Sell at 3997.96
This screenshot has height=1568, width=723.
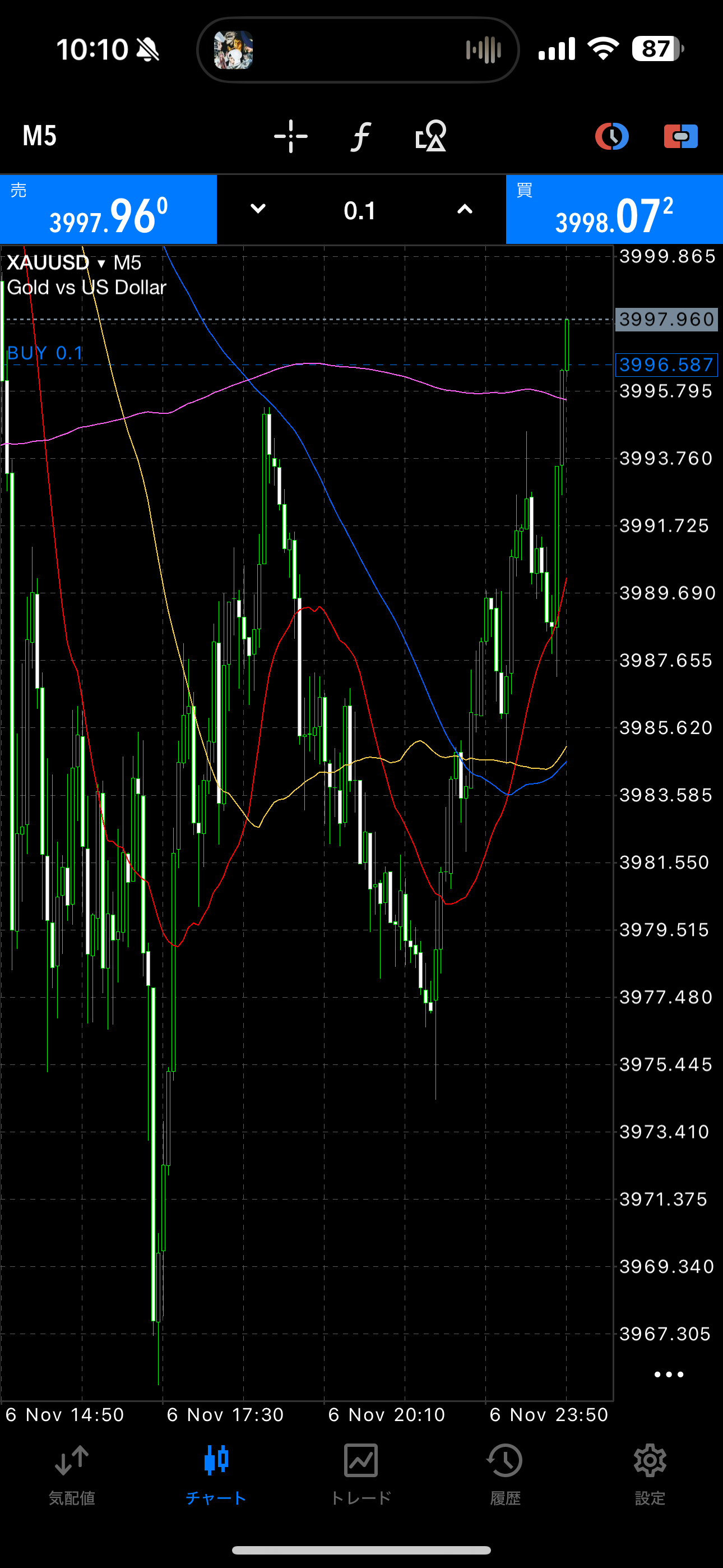click(108, 210)
